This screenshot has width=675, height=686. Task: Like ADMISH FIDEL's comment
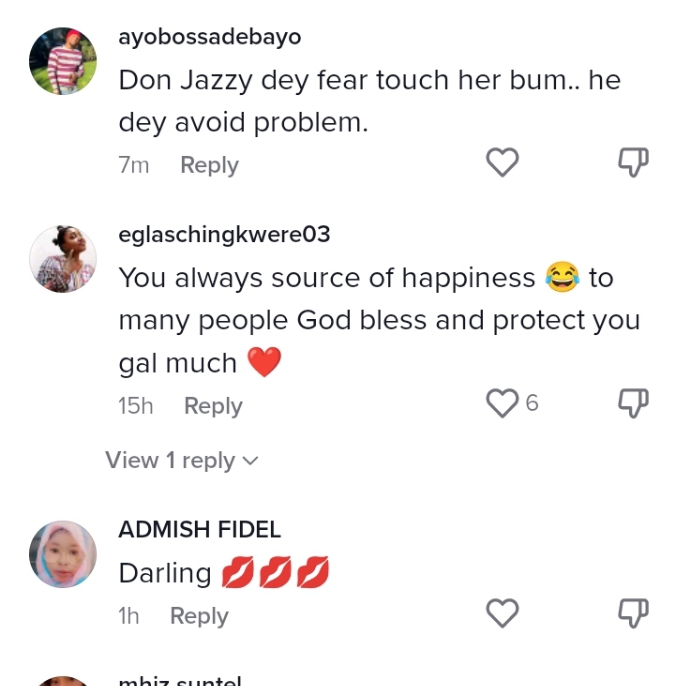502,613
